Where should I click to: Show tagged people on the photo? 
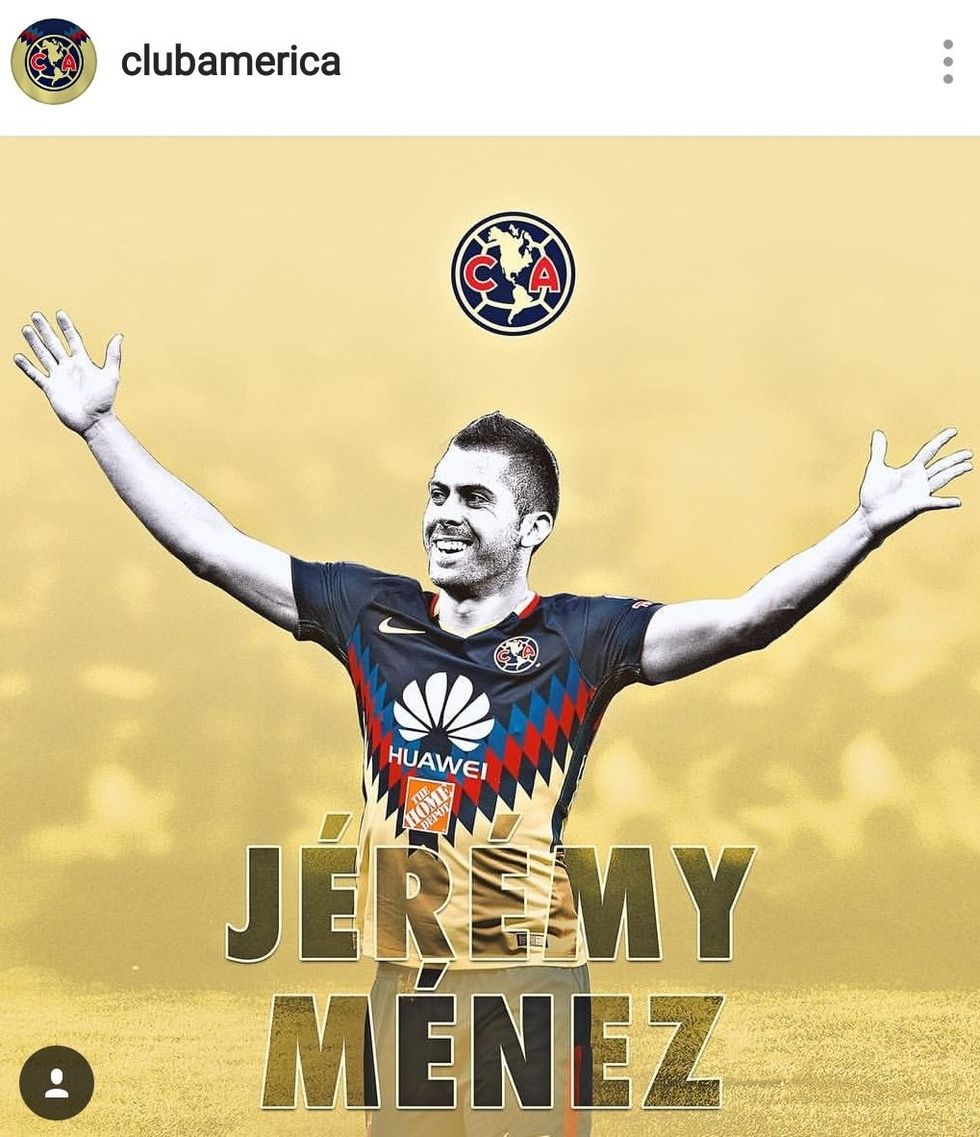click(56, 1082)
